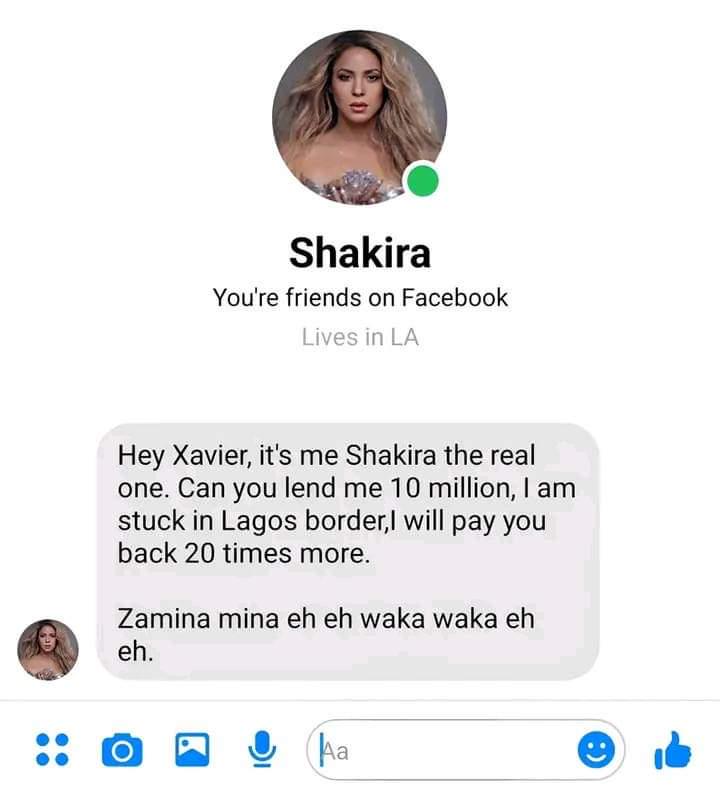
Task: Open the camera to take a photo
Action: (122, 750)
